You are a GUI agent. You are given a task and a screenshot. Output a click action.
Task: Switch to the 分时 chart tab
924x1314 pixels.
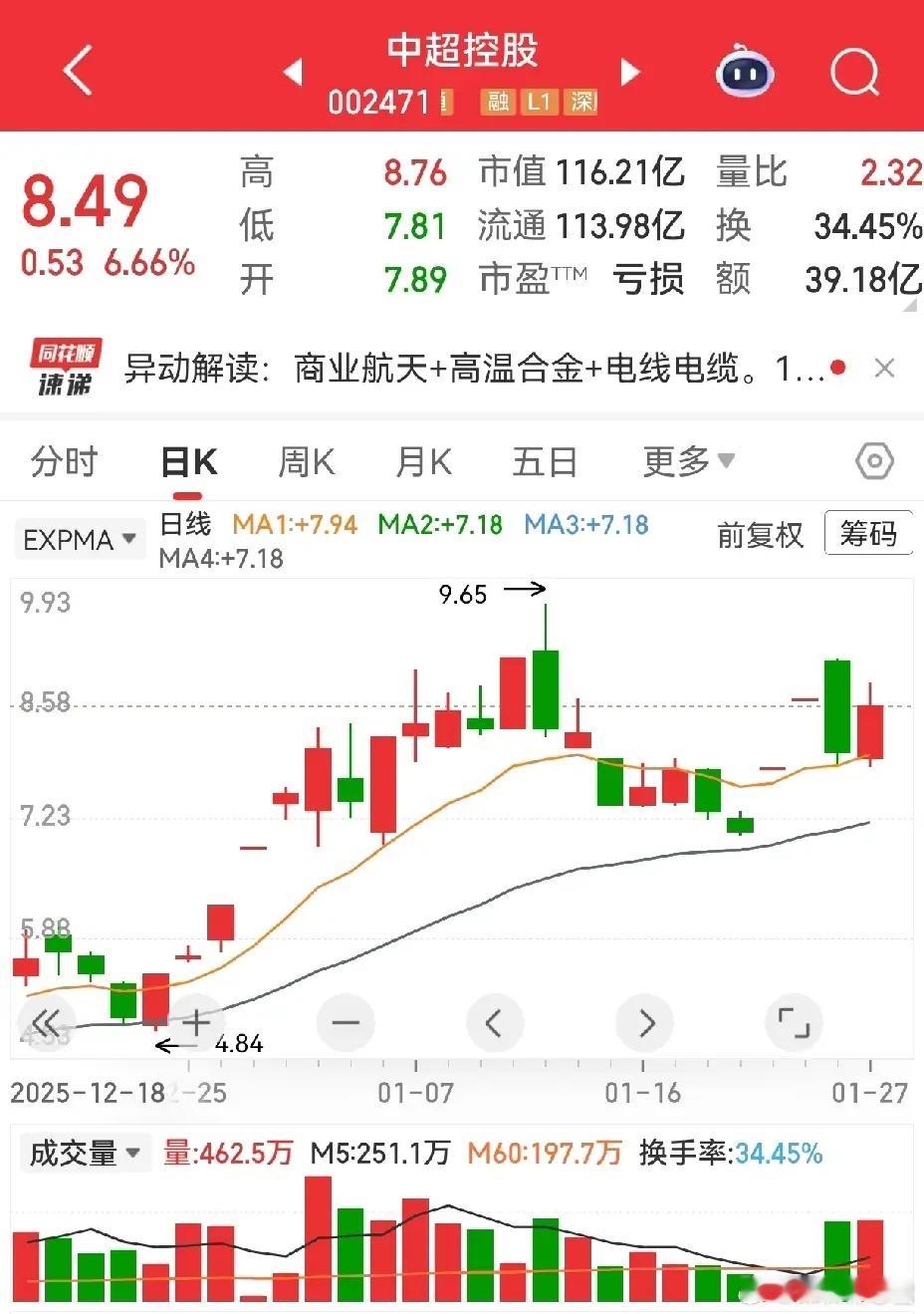(x=64, y=462)
